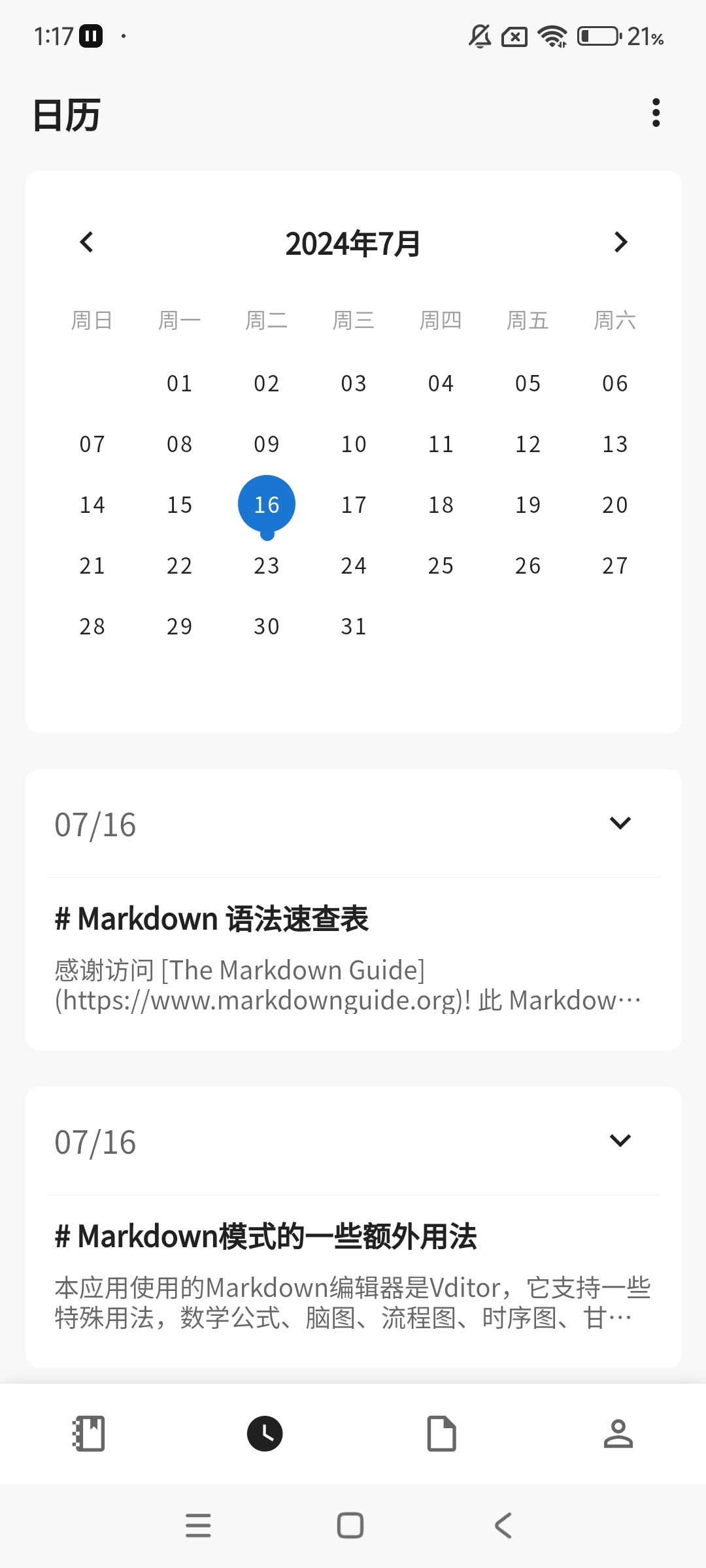Expand the Markdown 语法速查表 note chevron
The image size is (706, 1568).
click(x=620, y=823)
